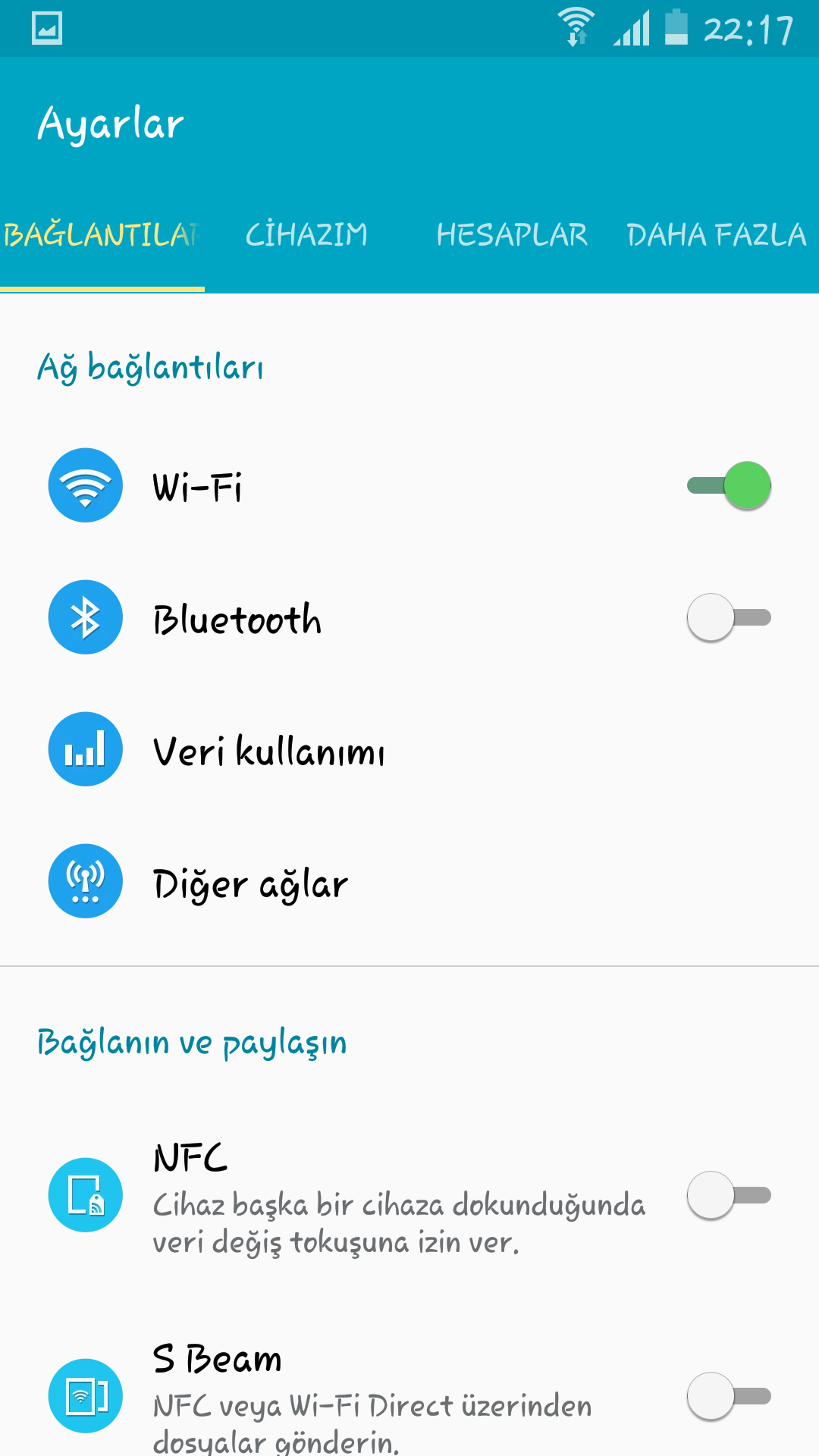The width and height of the screenshot is (819, 1456).
Task: Open the NFC settings row
Action: coord(409,1196)
